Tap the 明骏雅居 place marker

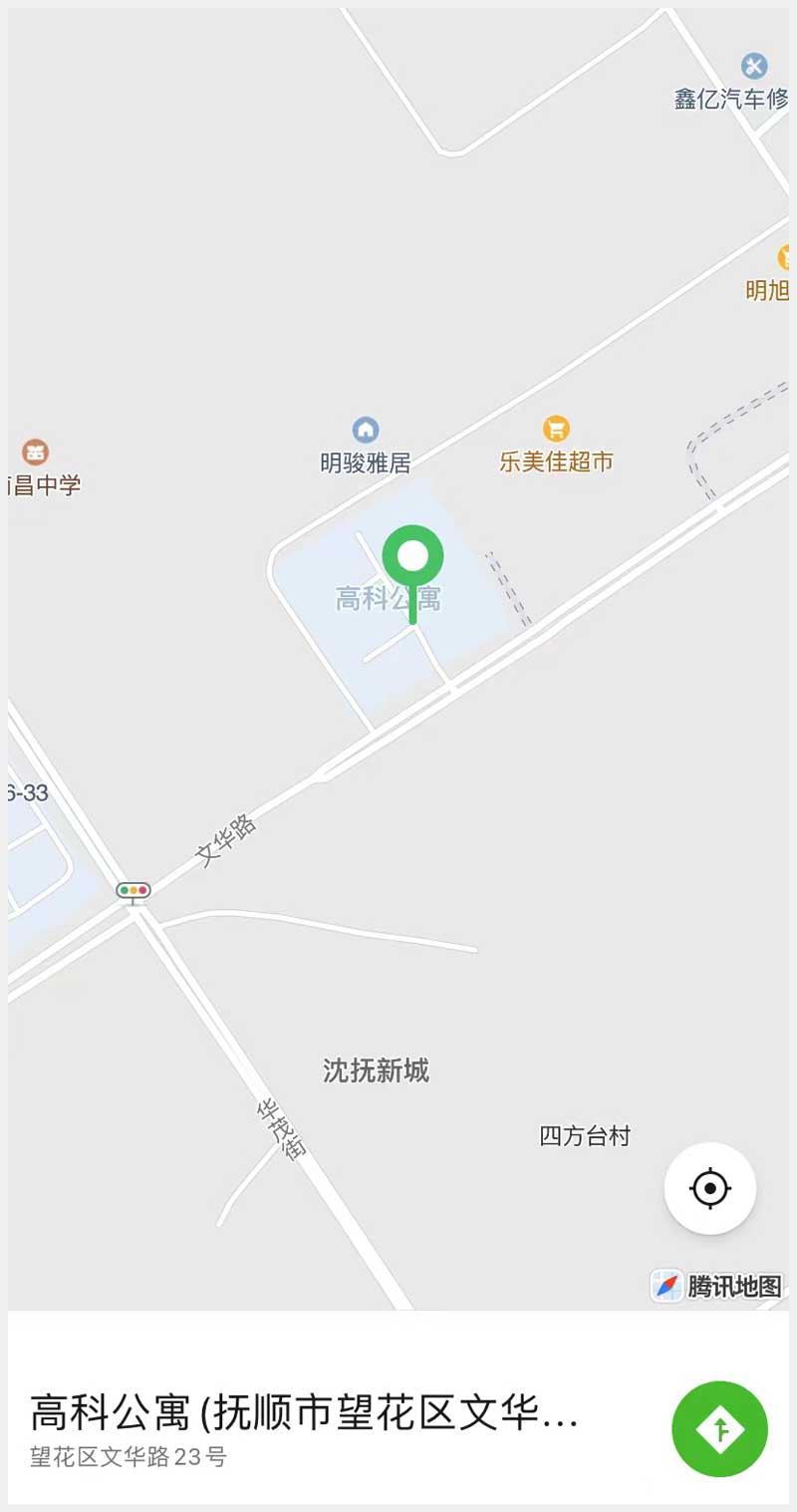(x=366, y=431)
